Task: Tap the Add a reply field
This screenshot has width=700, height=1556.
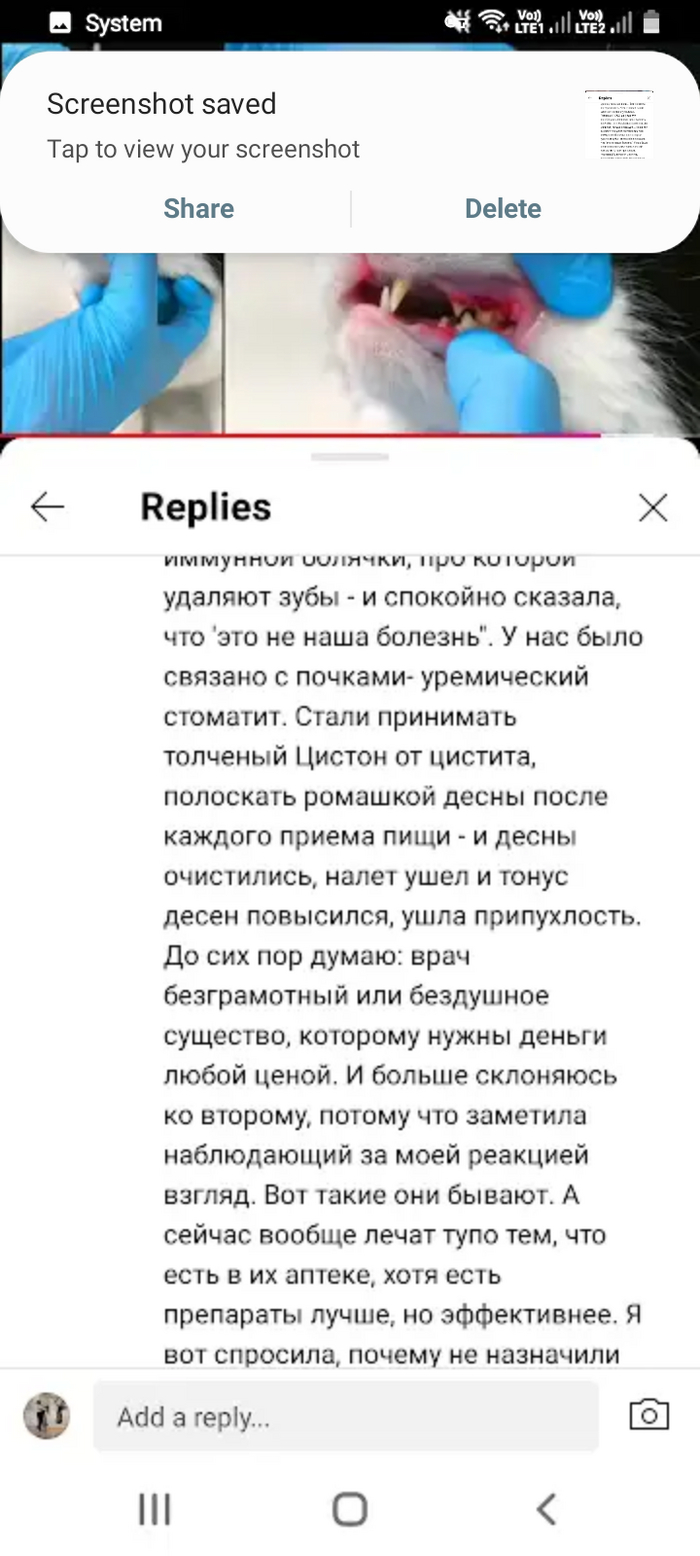Action: [x=345, y=1416]
